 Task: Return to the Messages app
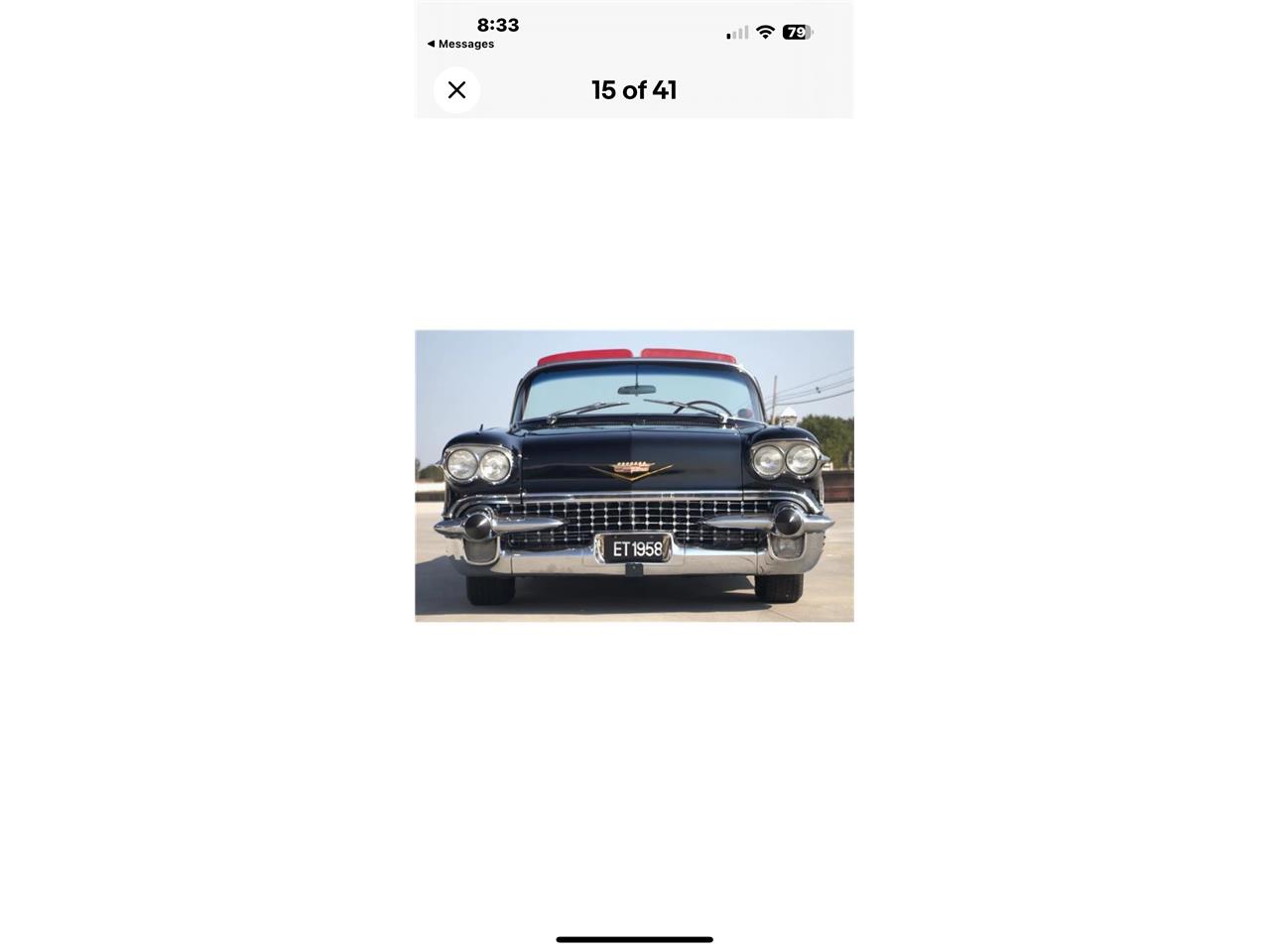click(460, 44)
